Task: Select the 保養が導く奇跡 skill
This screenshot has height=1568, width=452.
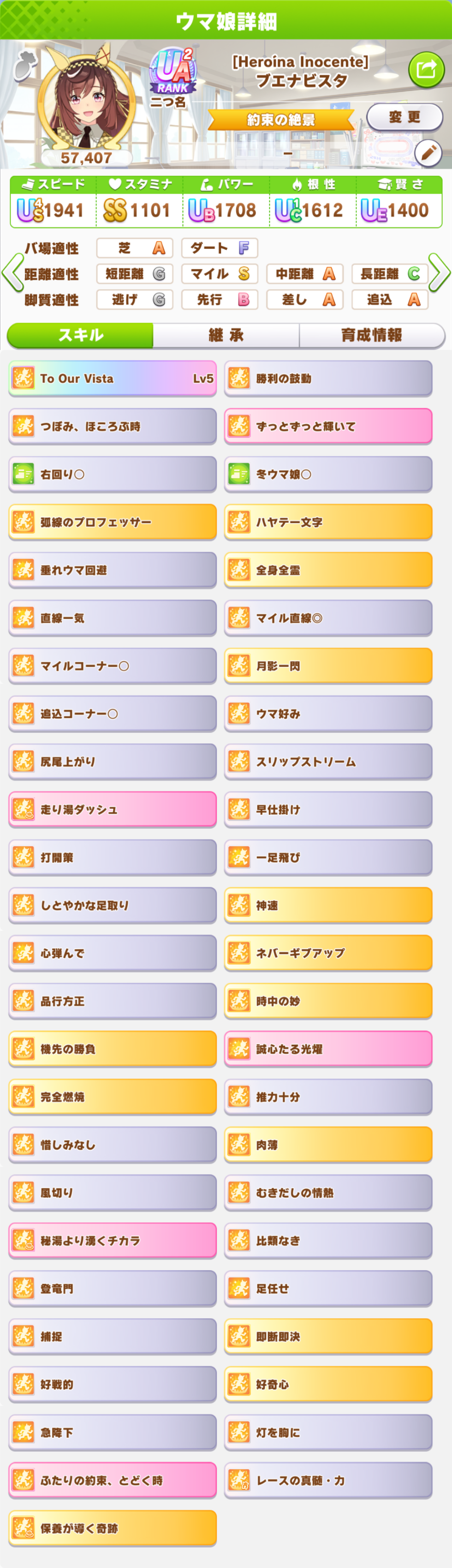Action: (113, 1528)
